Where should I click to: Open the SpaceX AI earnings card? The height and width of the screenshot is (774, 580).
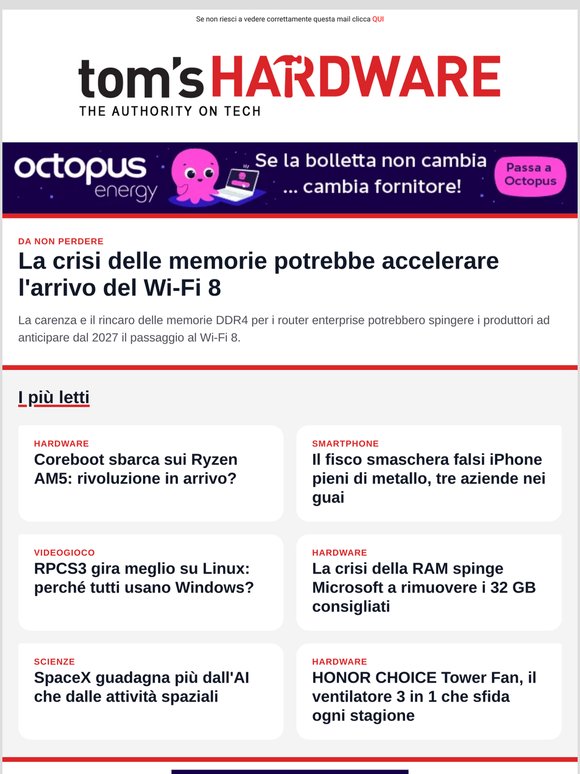coord(151,691)
